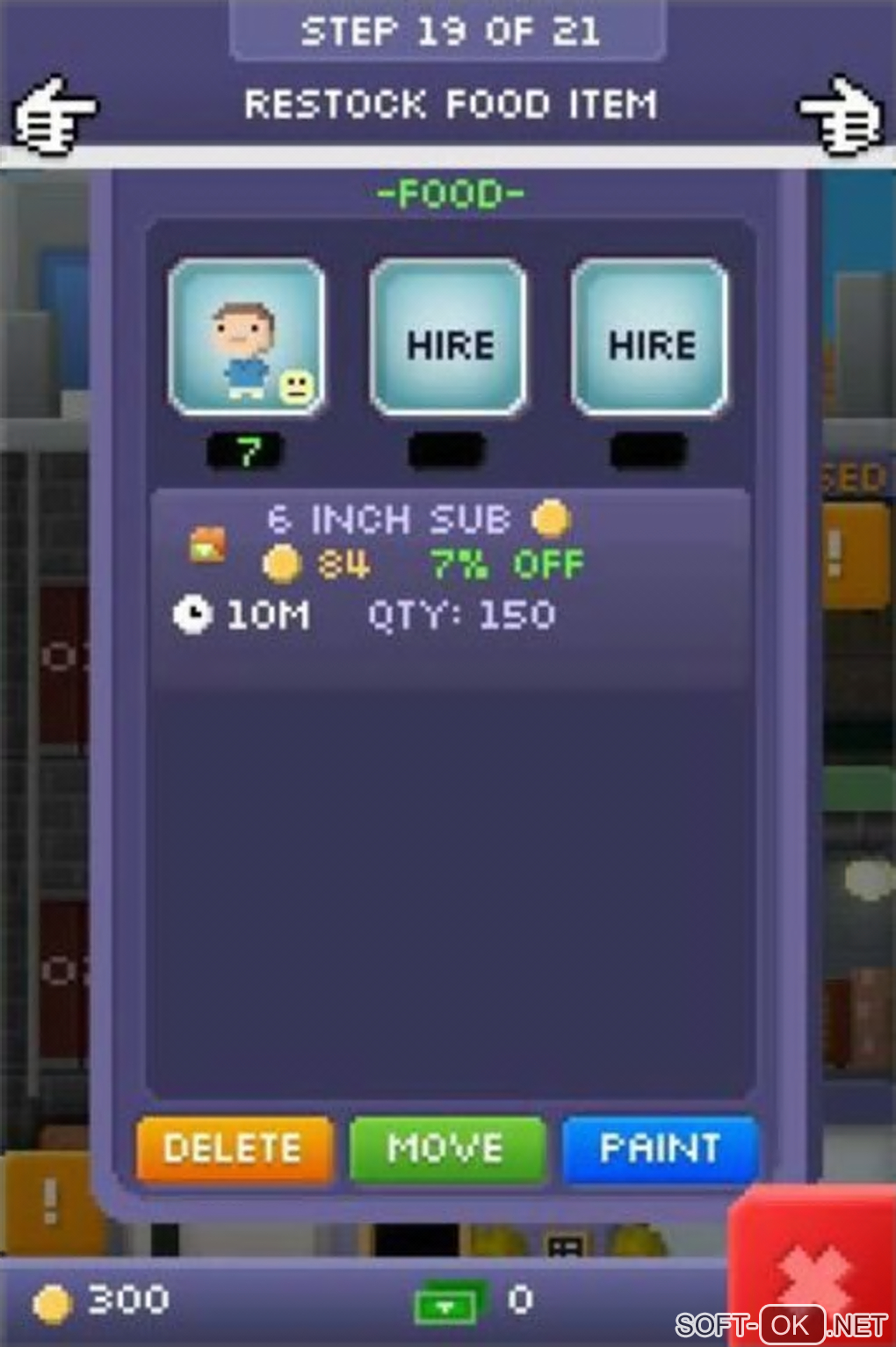Move this floor elsewhere
The image size is (896, 1347).
pyautogui.click(x=447, y=1148)
